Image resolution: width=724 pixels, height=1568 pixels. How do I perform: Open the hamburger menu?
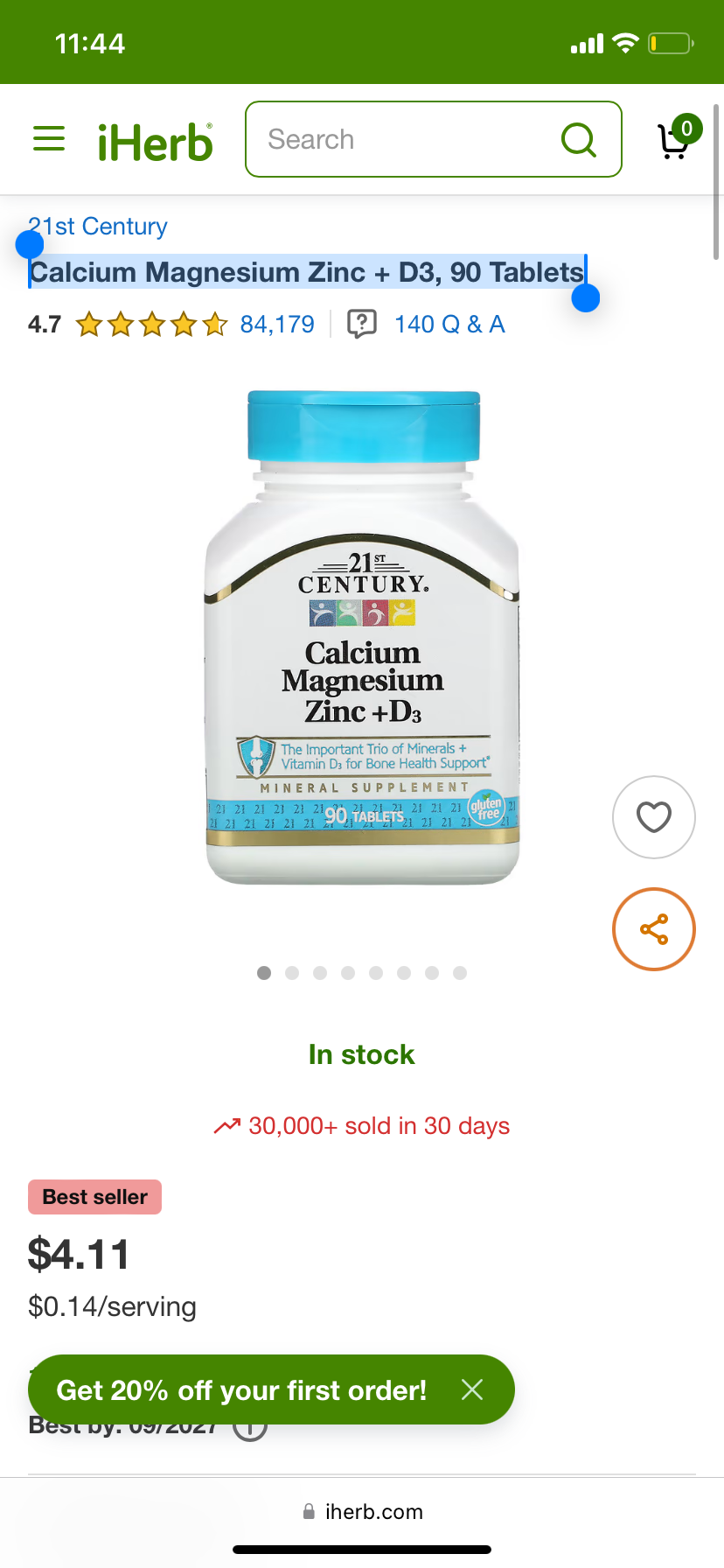[49, 138]
